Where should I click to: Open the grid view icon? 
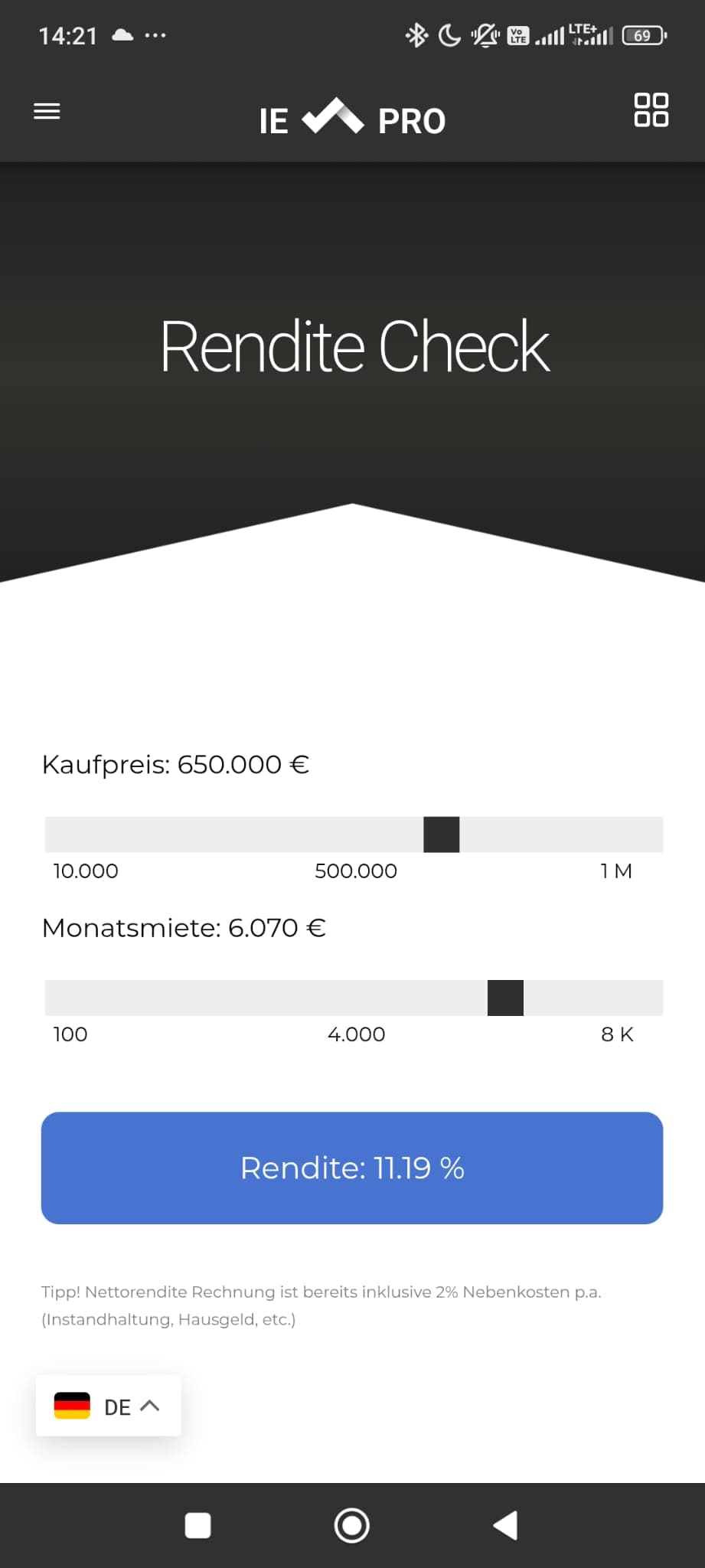click(651, 109)
